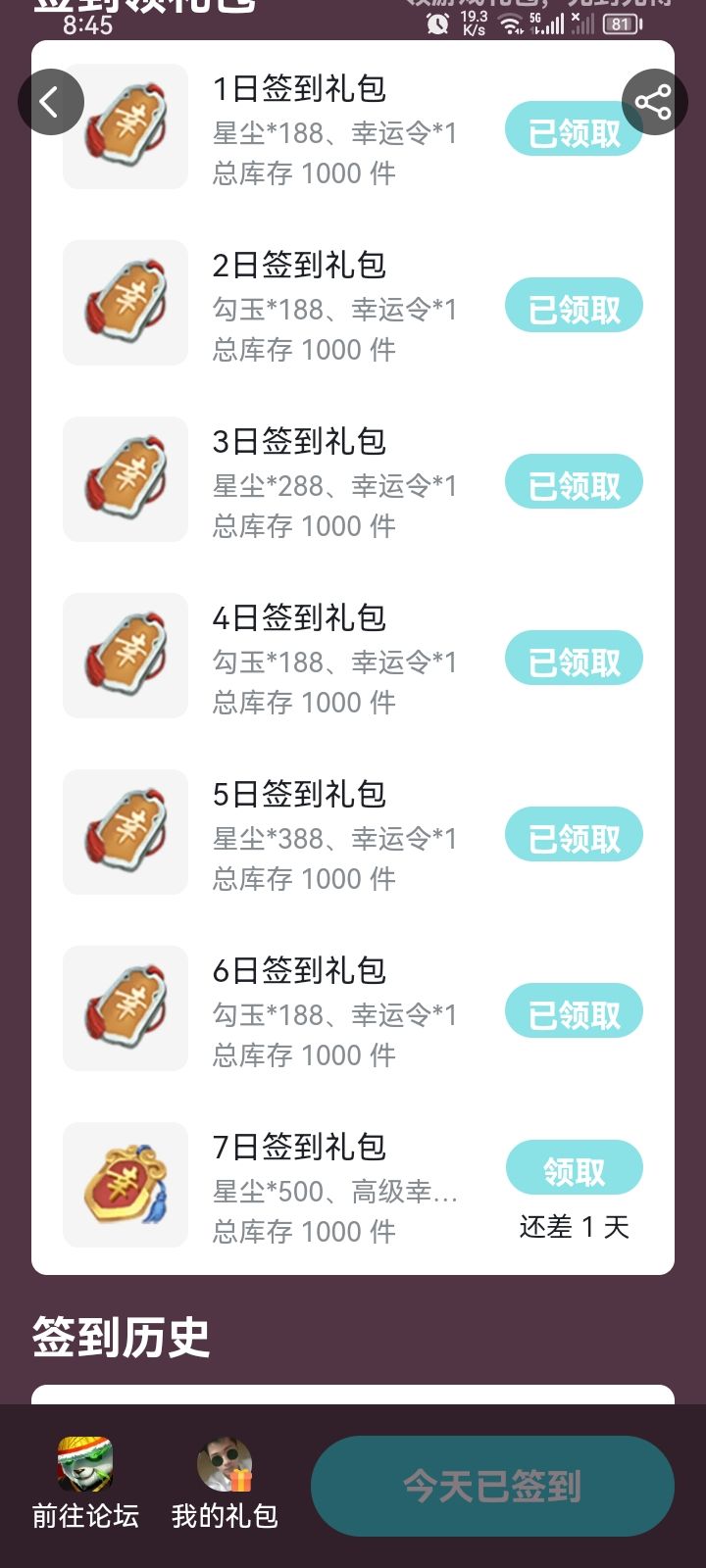Claim the 7日签到礼包 with 领取

[574, 1170]
